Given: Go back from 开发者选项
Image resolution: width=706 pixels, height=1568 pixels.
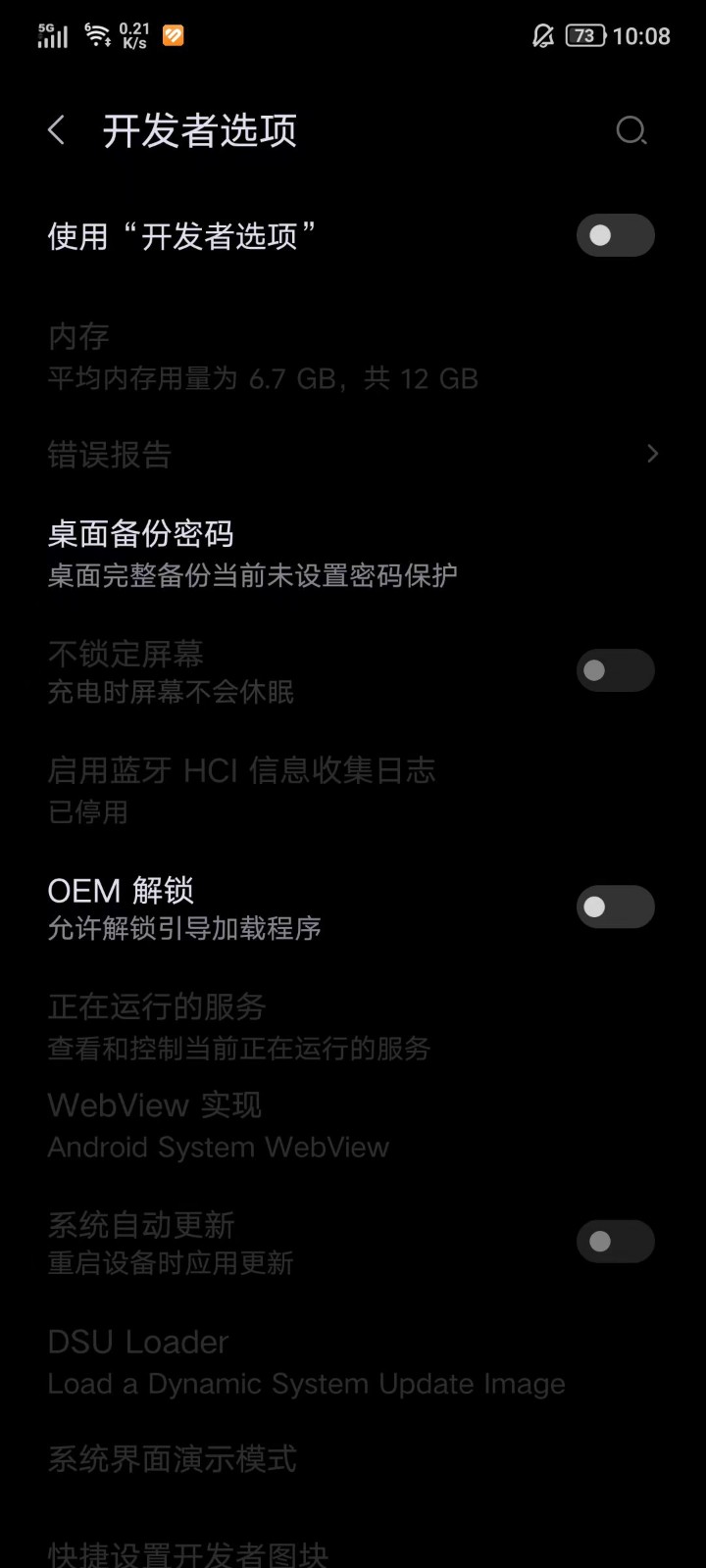Looking at the screenshot, I should (x=56, y=130).
